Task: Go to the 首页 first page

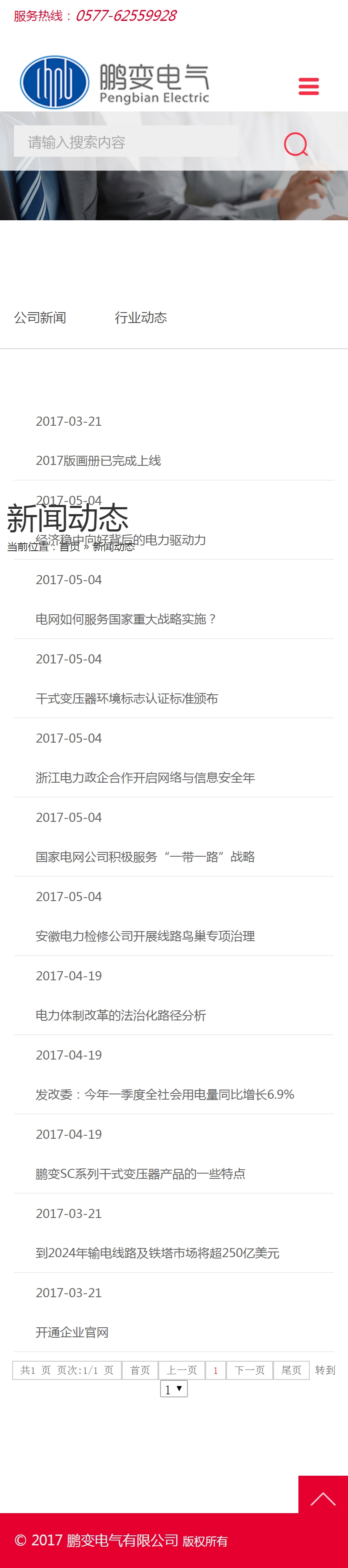Action: 140,1369
